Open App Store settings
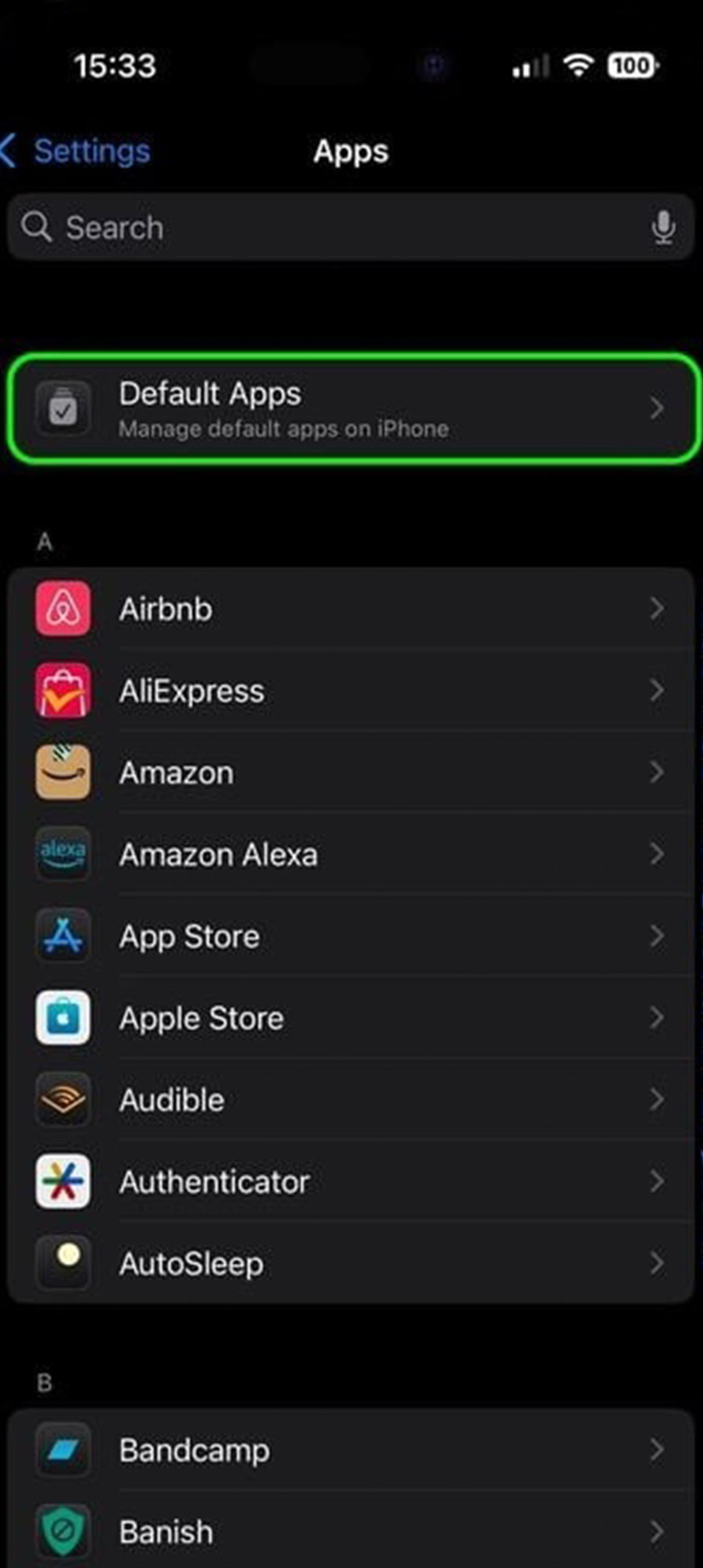The image size is (703, 1568). 351,936
